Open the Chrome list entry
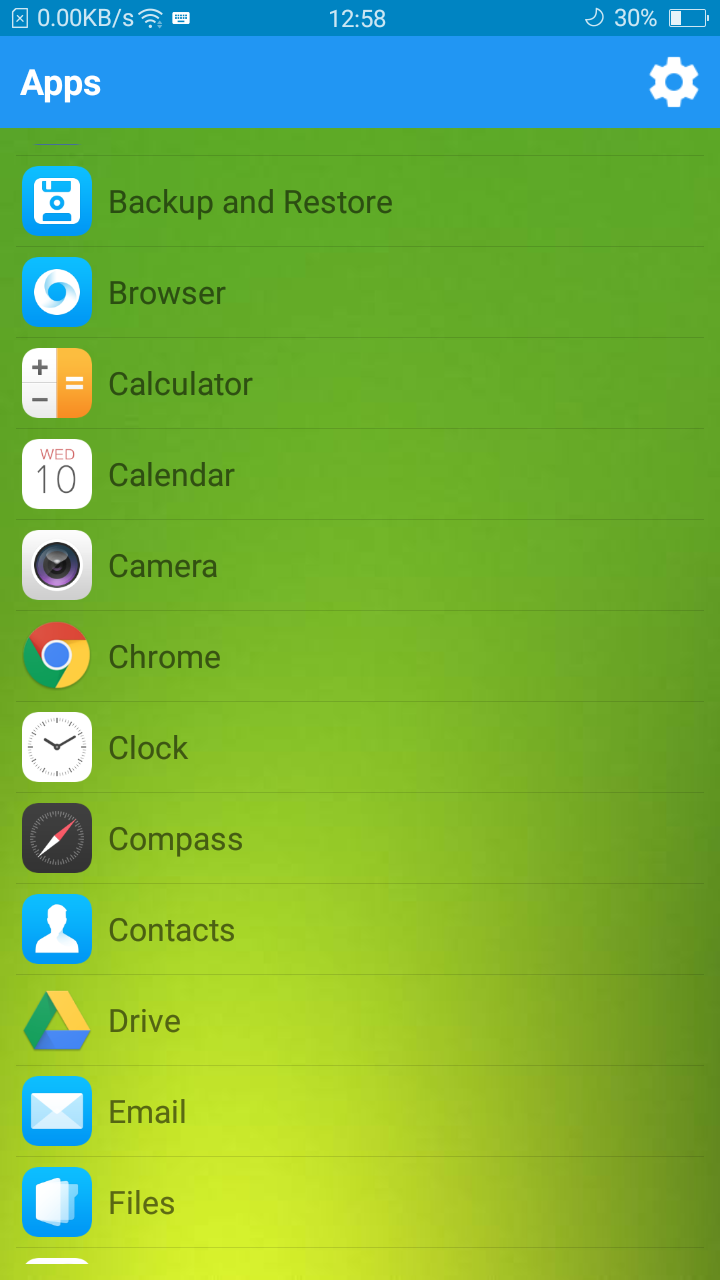The image size is (720, 1280). click(164, 656)
